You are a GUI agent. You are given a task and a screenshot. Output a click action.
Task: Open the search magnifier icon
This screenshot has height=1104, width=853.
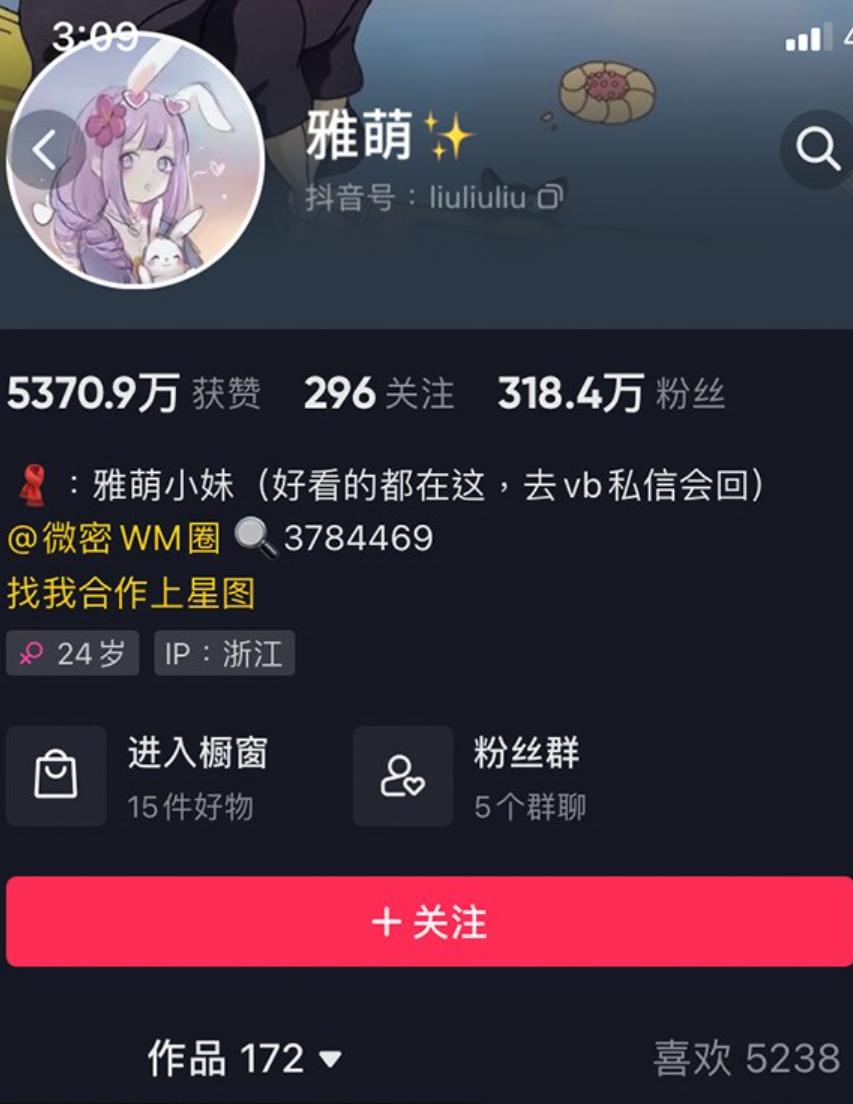817,149
